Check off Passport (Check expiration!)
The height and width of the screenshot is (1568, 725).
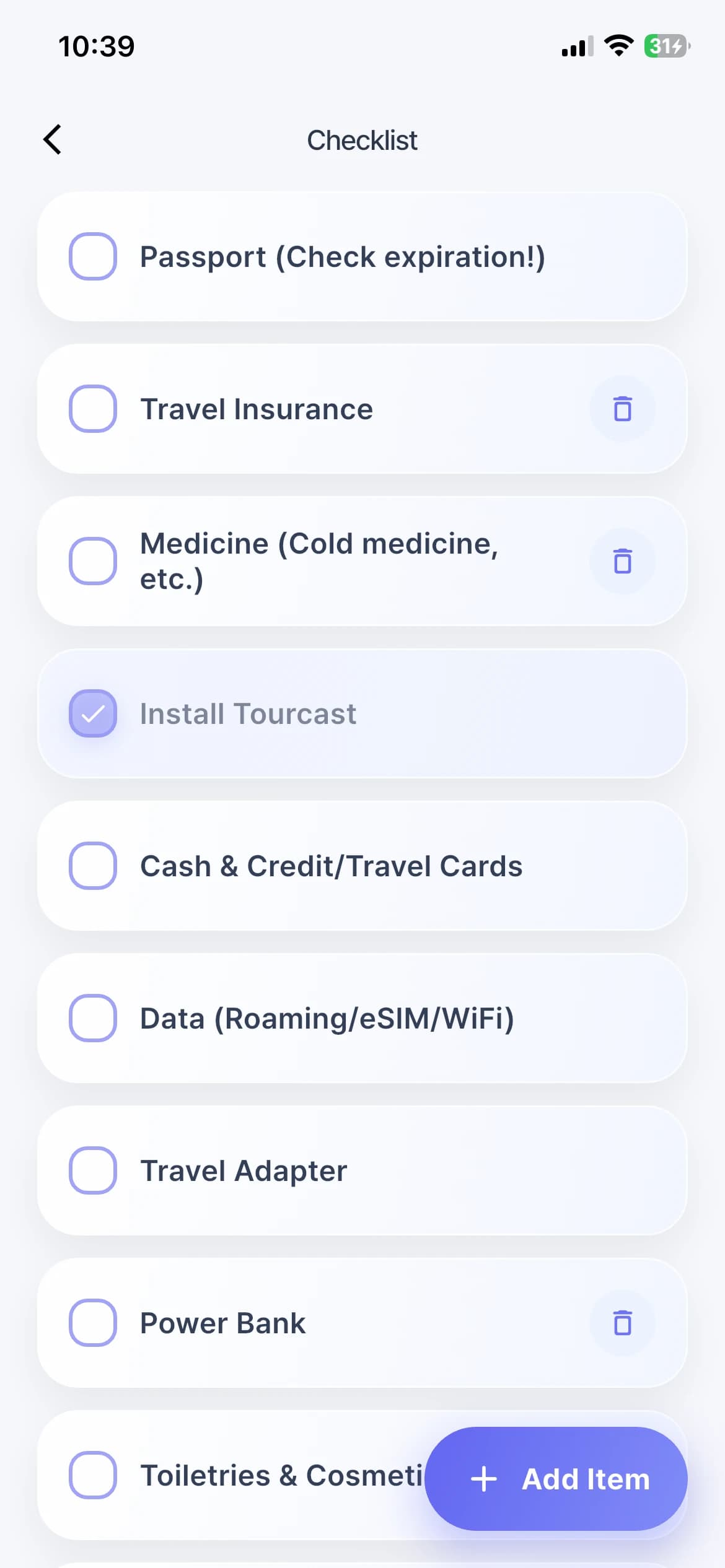click(x=92, y=256)
